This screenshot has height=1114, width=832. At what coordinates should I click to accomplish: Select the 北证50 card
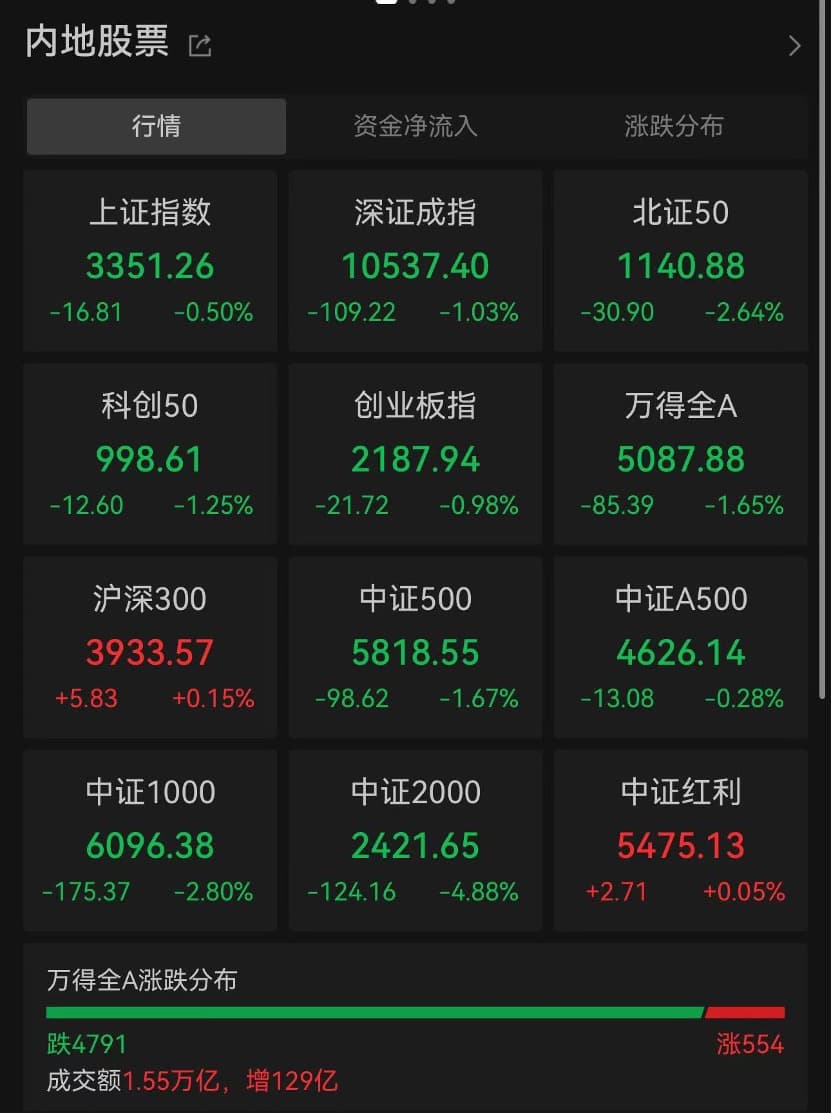681,261
